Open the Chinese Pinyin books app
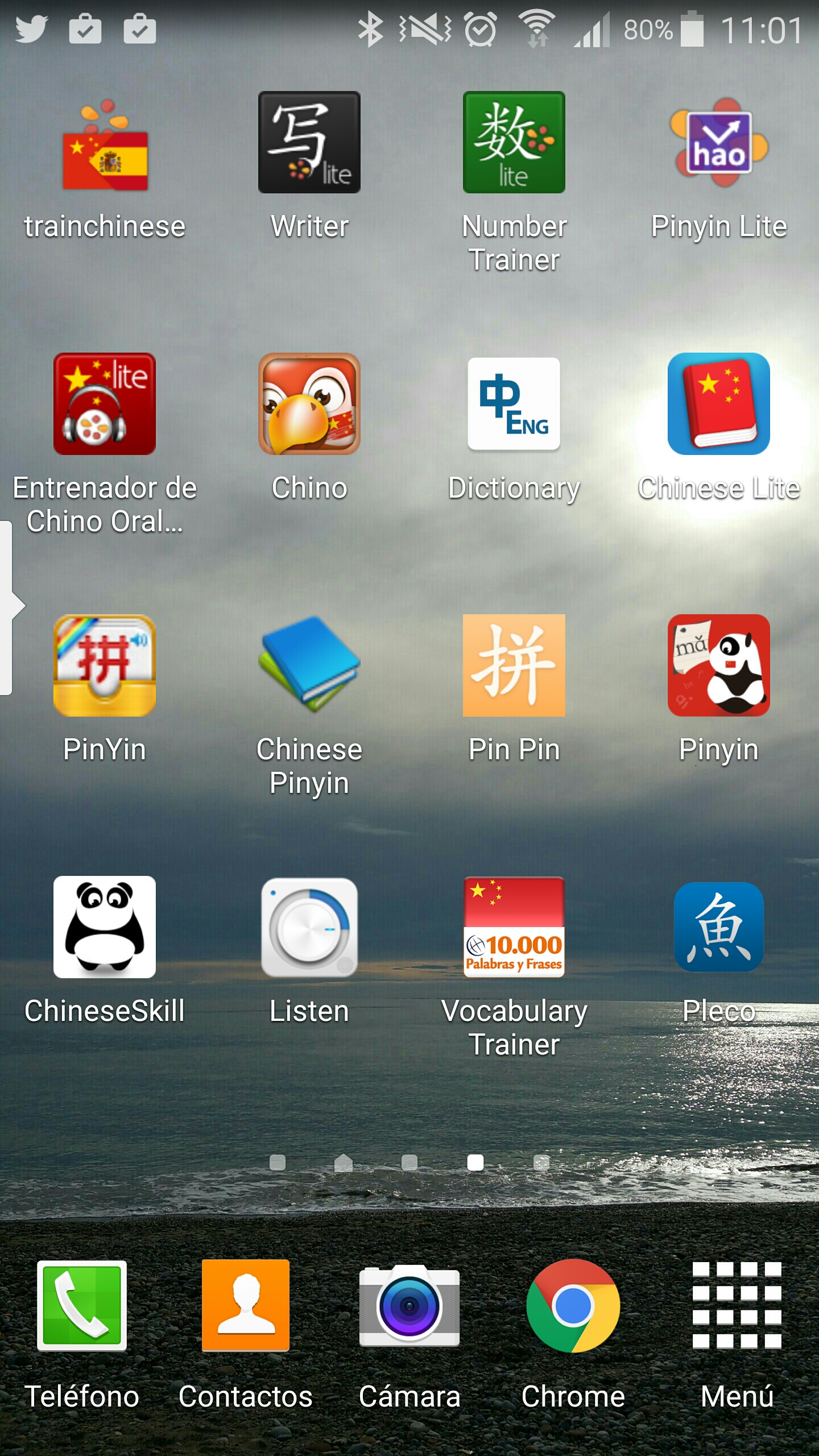The height and width of the screenshot is (1456, 819). click(x=309, y=665)
